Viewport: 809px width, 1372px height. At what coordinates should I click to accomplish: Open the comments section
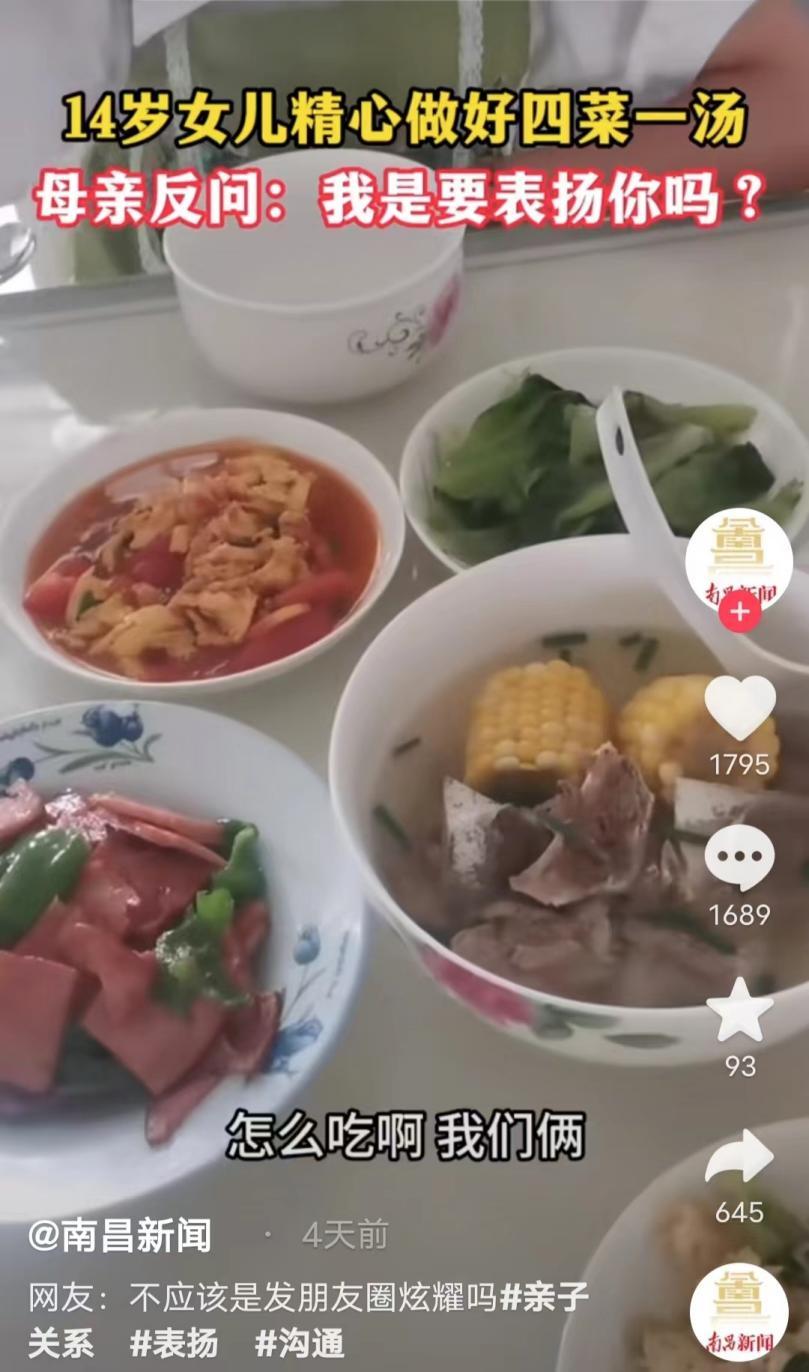pyautogui.click(x=739, y=858)
